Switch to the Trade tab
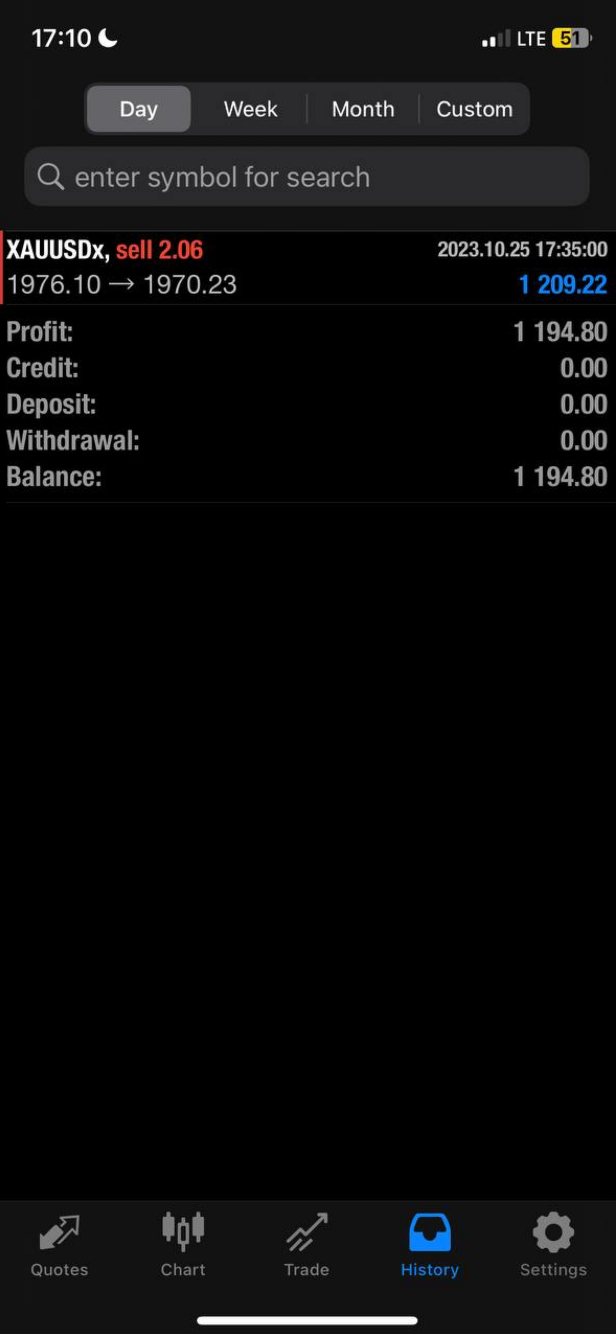Viewport: 616px width, 1334px height. click(306, 1245)
